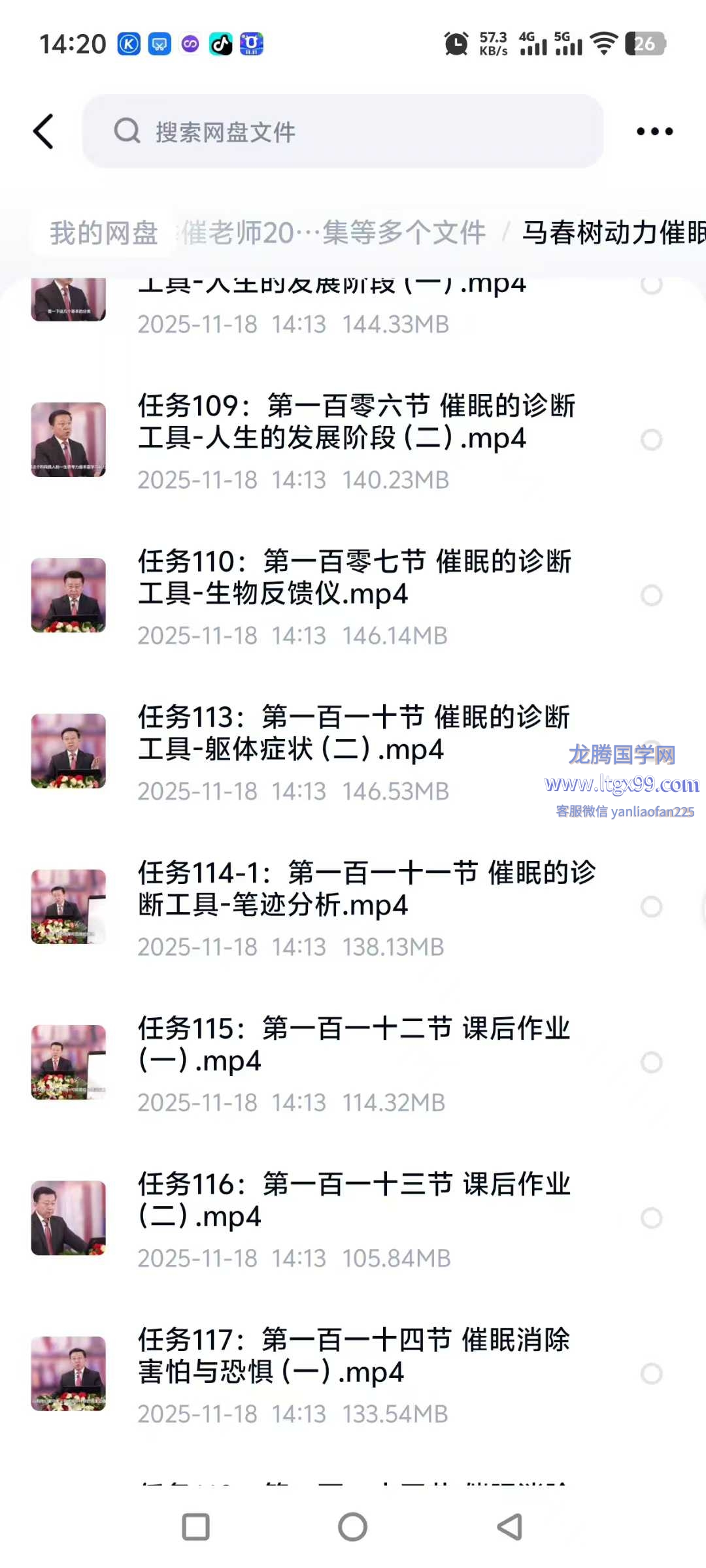The height and width of the screenshot is (1568, 706).
Task: Select 任务117 using its circle
Action: (651, 1373)
